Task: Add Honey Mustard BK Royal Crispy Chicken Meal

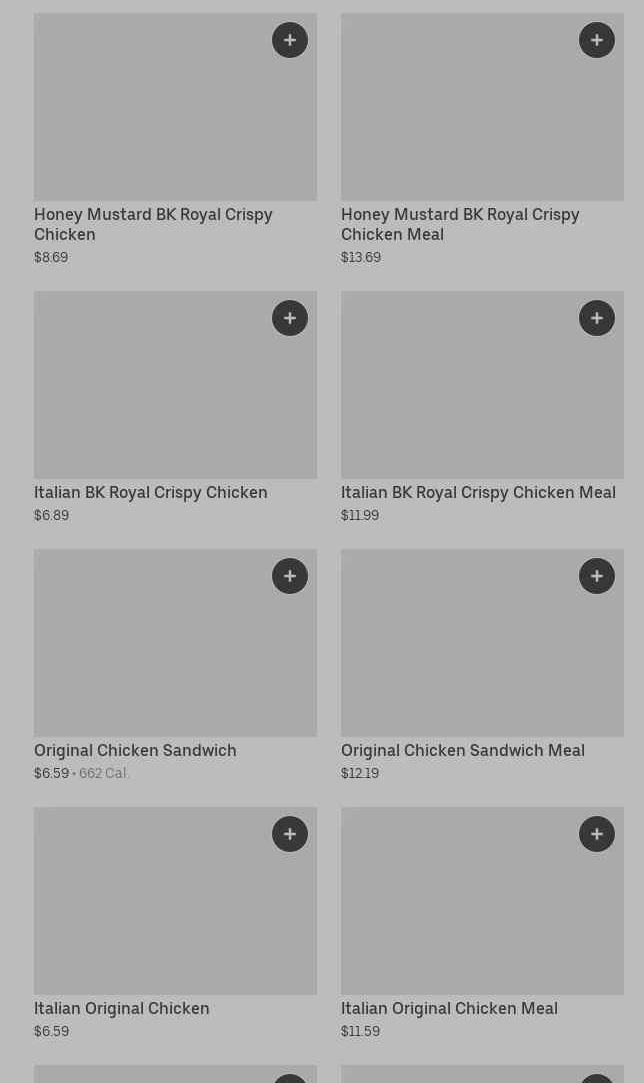Action: [597, 40]
